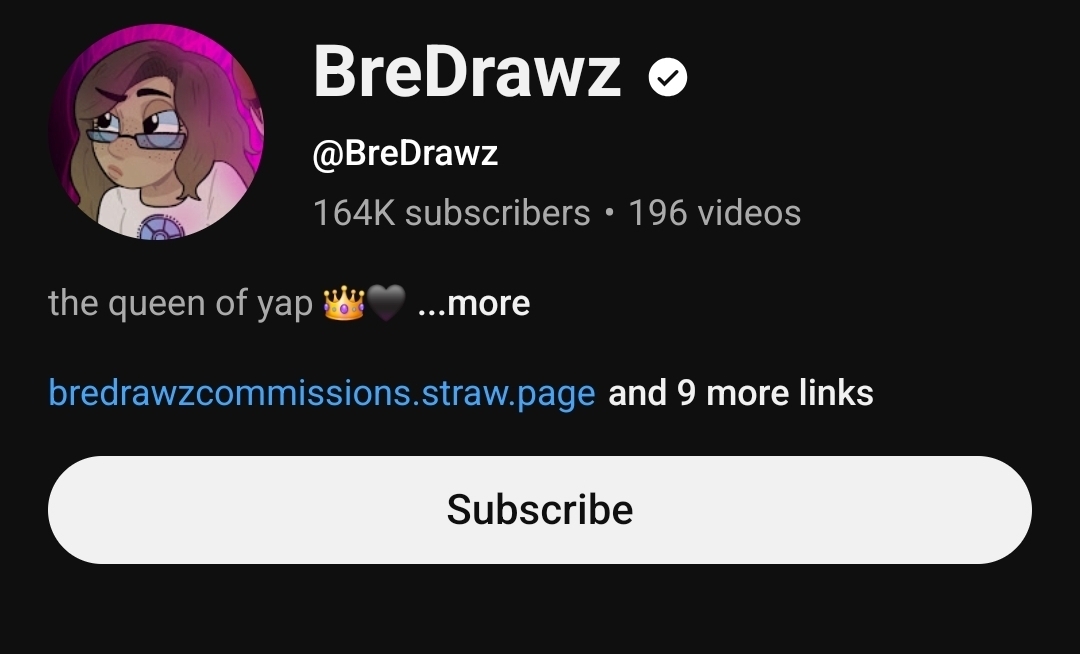Show the 9 more links
The image size is (1080, 654).
[x=740, y=393]
